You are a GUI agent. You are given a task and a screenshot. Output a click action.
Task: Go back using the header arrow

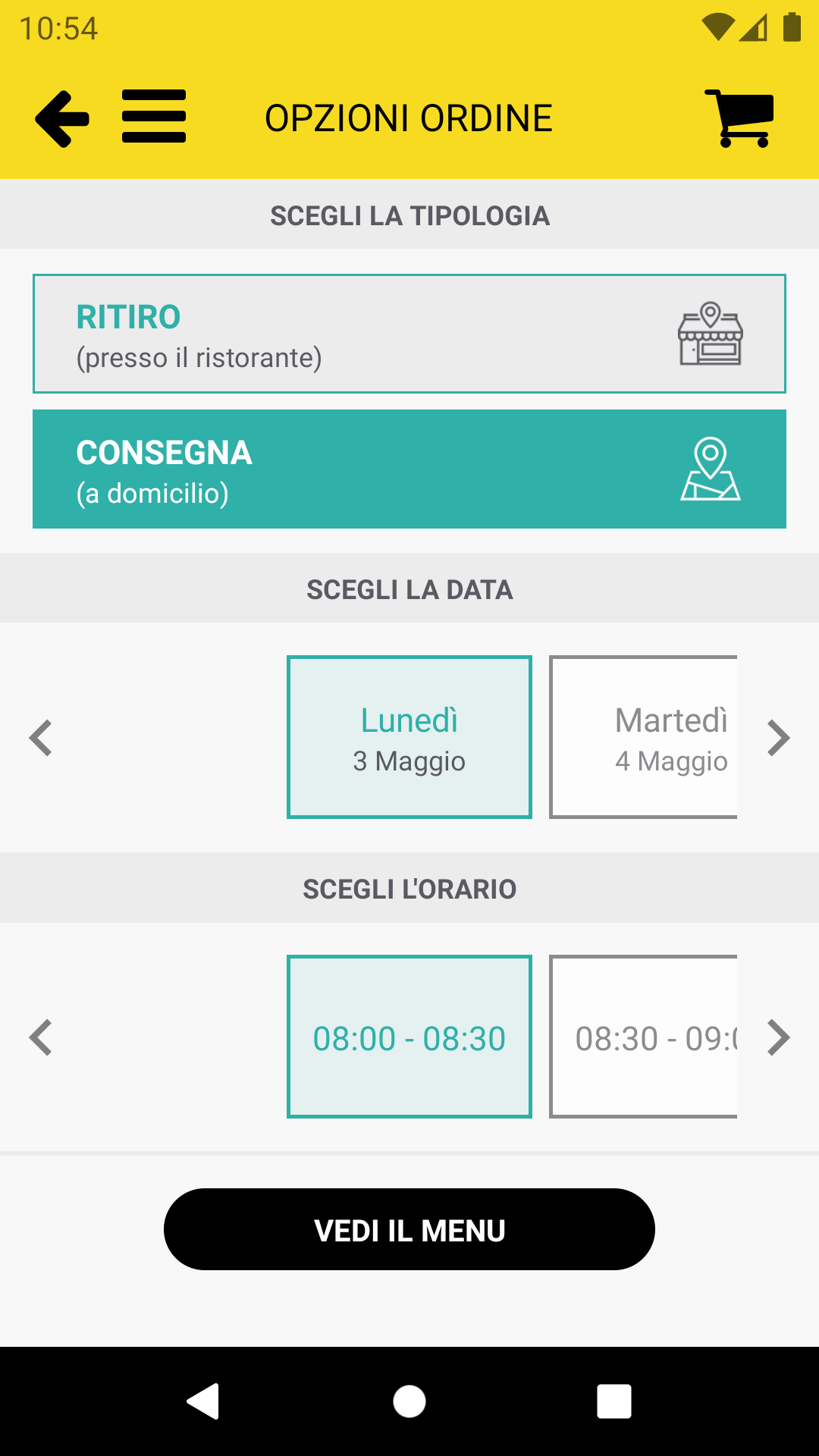[62, 118]
